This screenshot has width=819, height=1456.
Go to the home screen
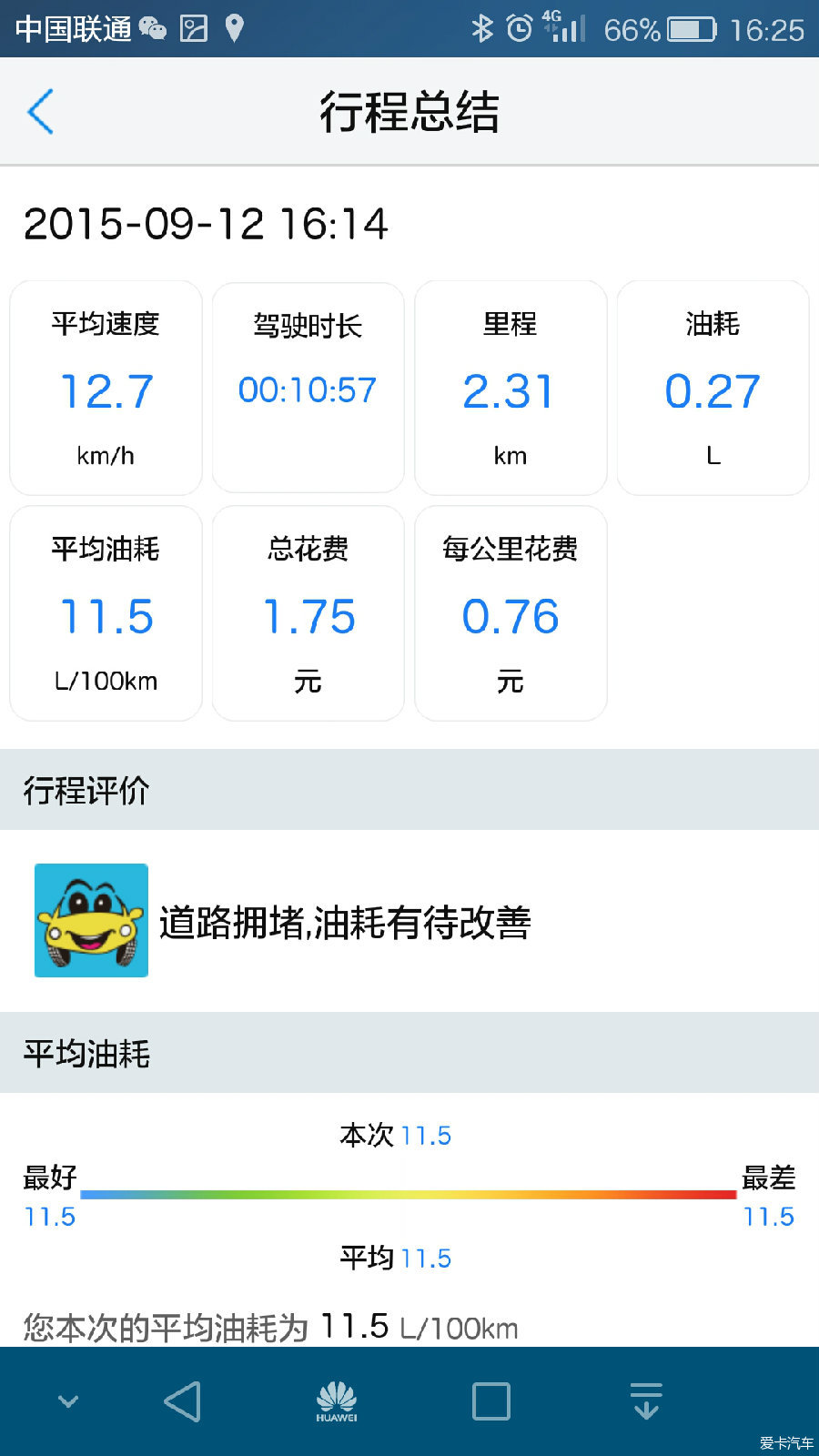click(x=336, y=1401)
